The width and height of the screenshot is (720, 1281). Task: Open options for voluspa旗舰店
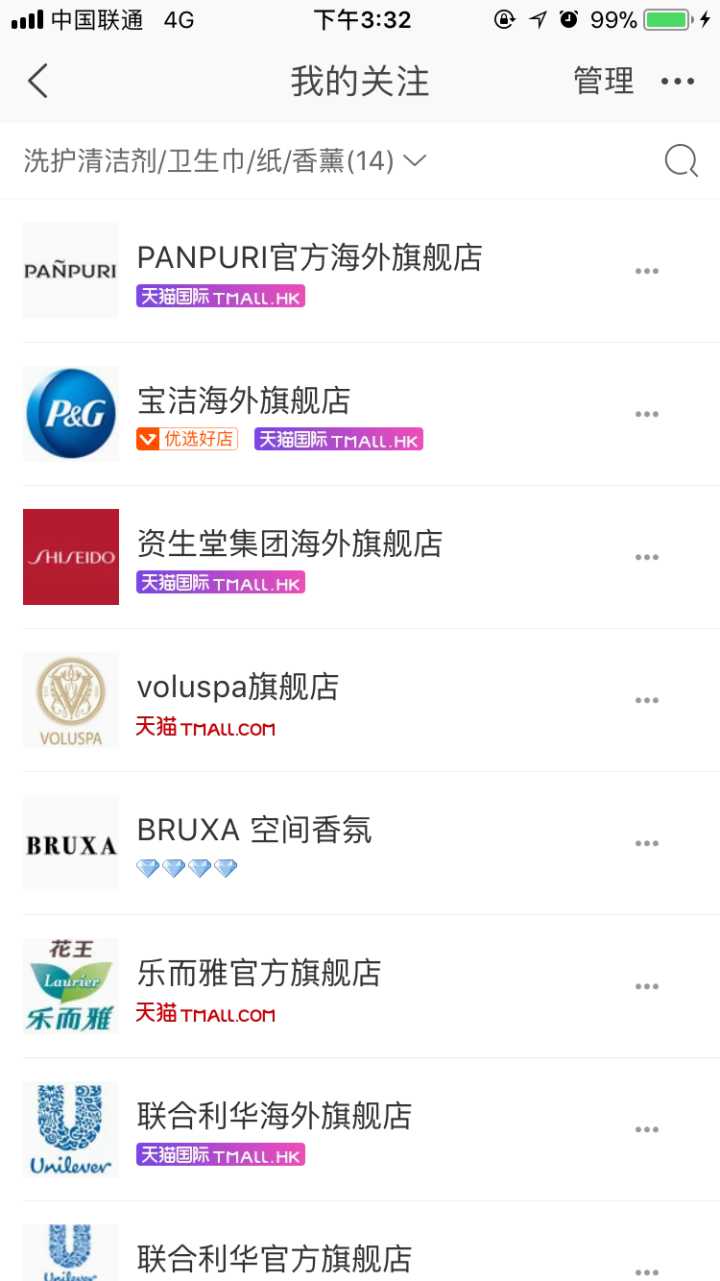647,700
